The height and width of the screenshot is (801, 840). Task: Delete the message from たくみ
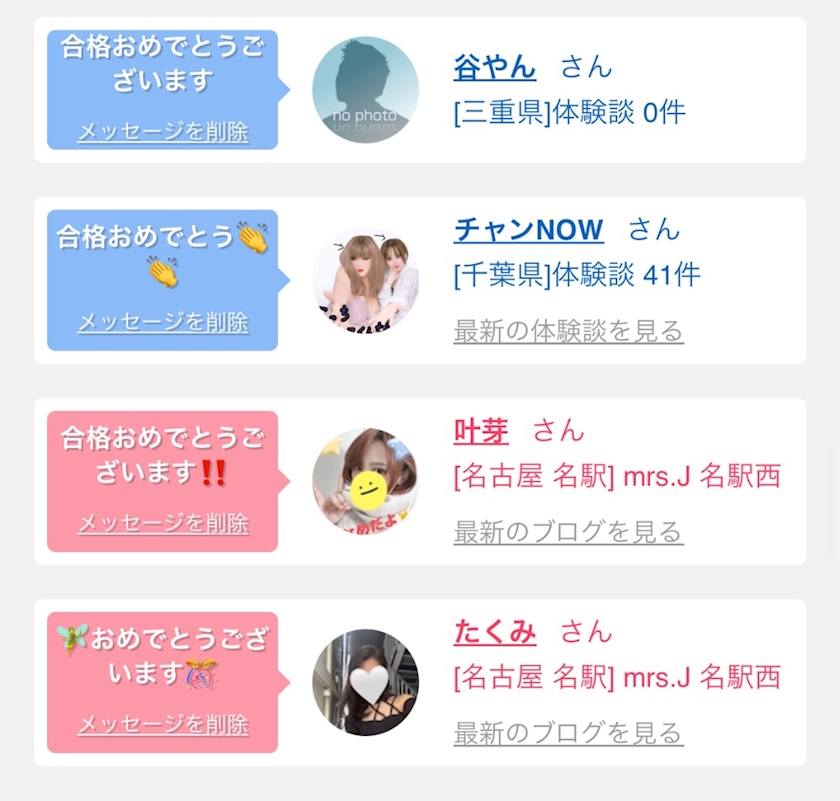(x=163, y=724)
